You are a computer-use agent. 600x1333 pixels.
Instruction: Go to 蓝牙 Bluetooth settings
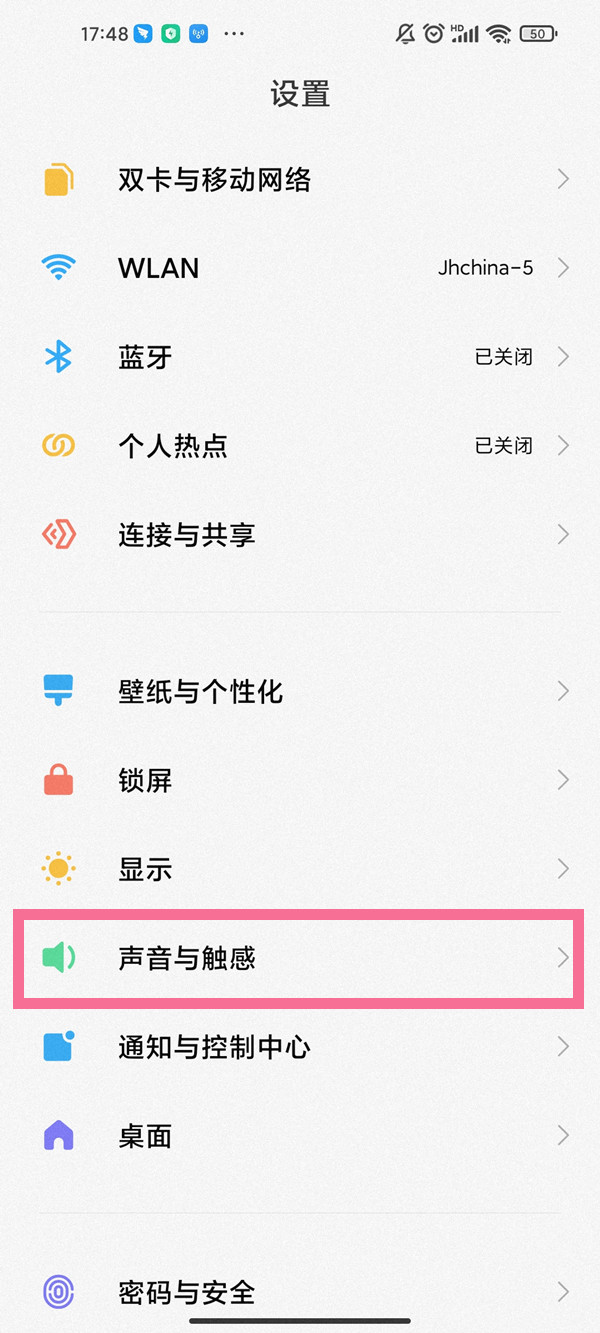(300, 357)
